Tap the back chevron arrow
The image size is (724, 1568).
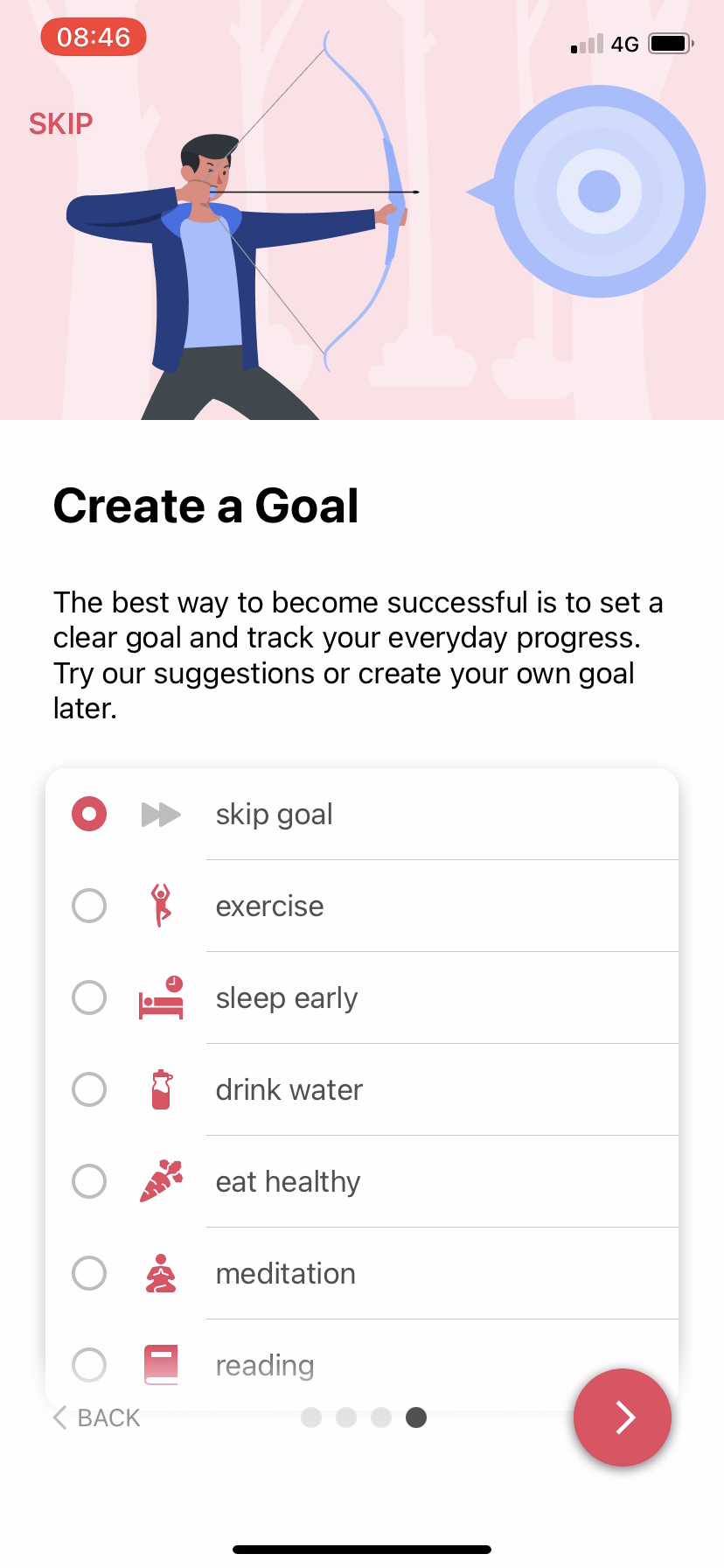point(59,1417)
